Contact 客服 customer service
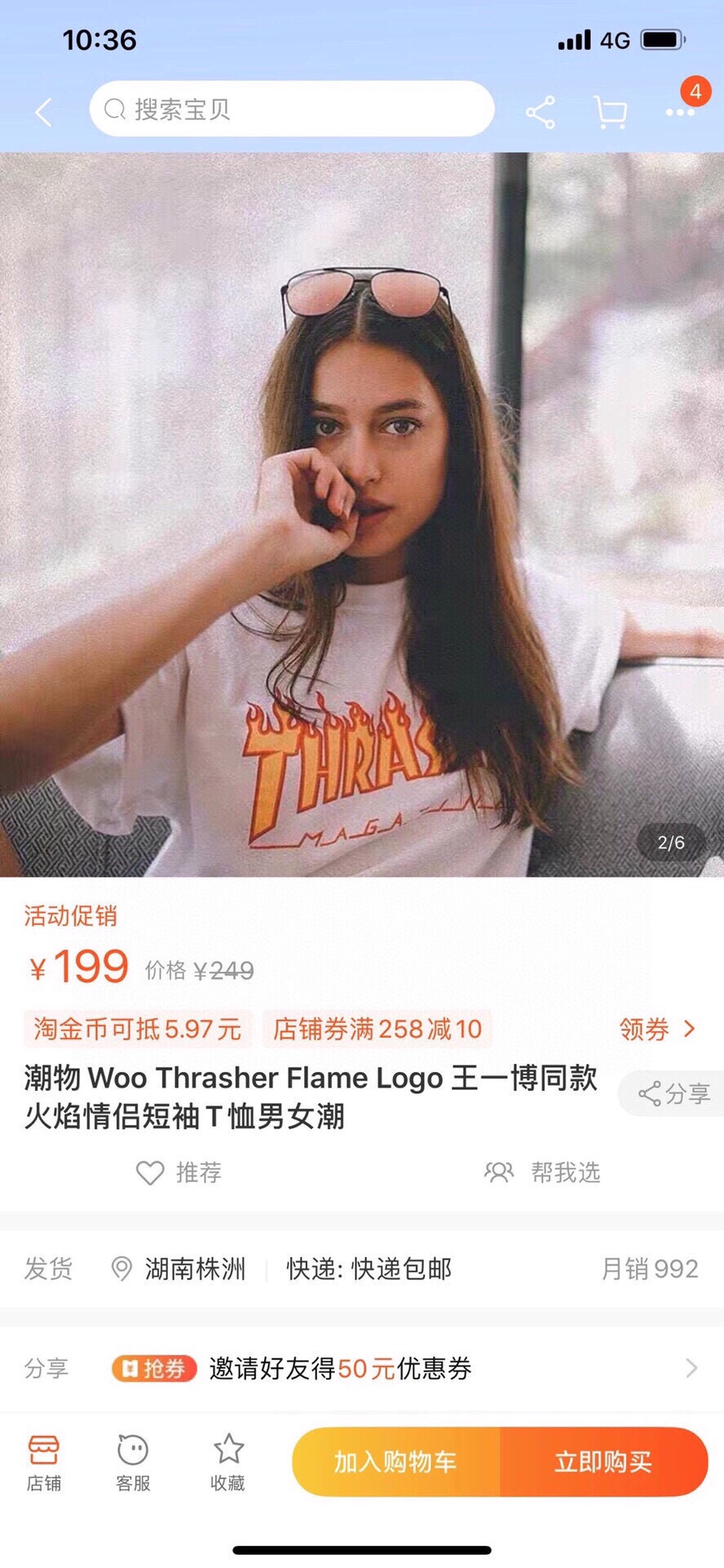 click(133, 1463)
